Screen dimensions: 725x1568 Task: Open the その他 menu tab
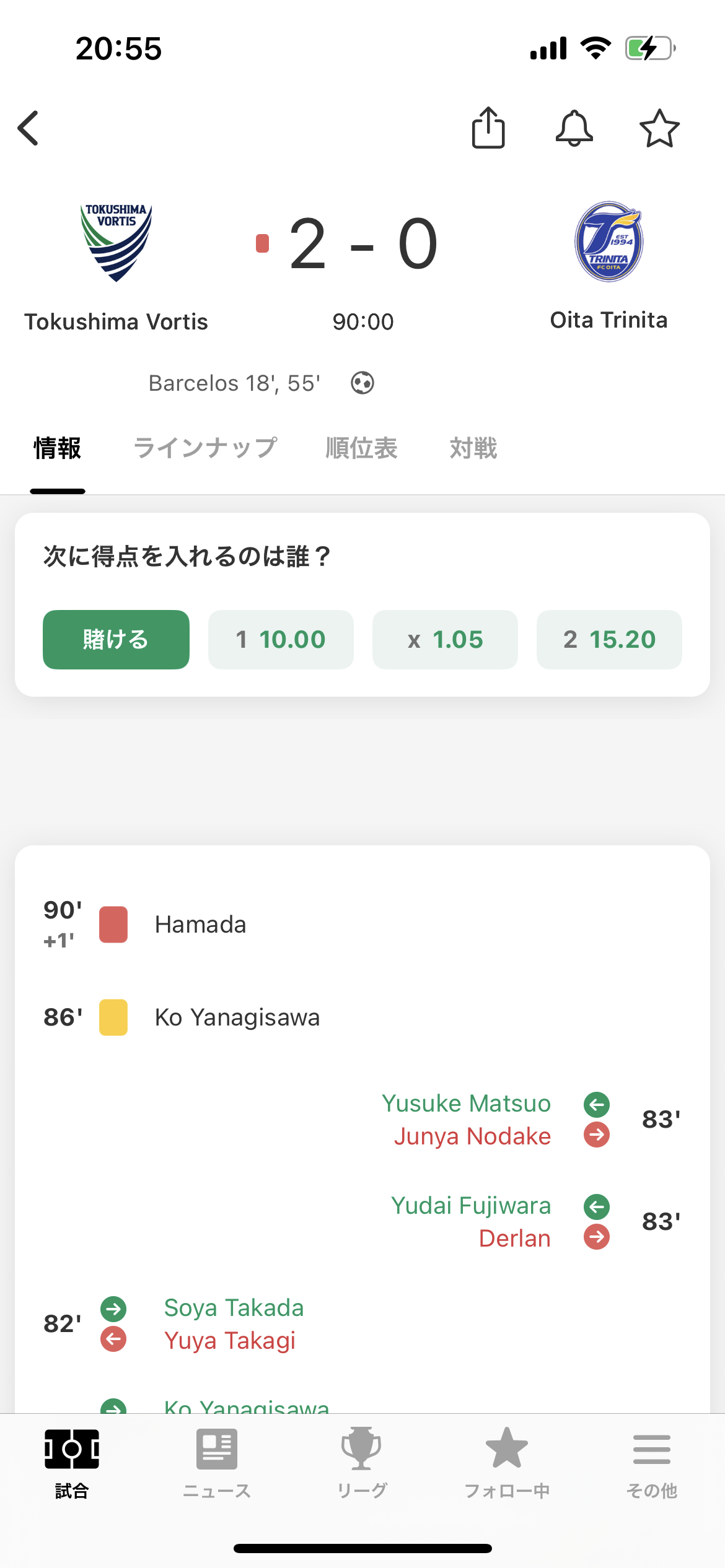[651, 1463]
